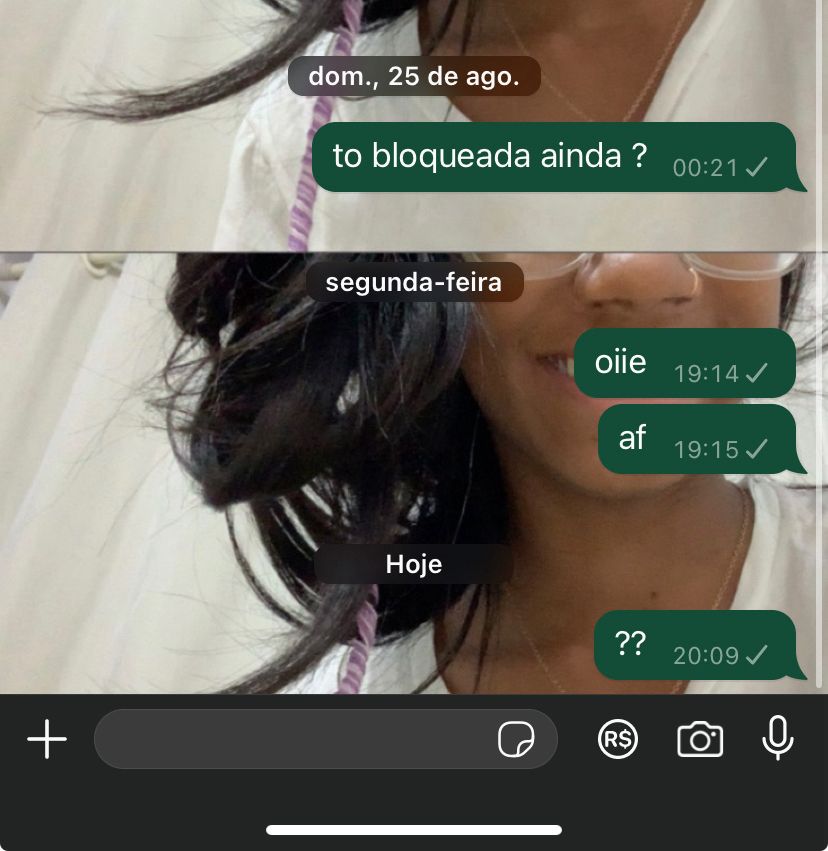Open the camera to send a photo
This screenshot has height=851, width=828.
tap(700, 739)
